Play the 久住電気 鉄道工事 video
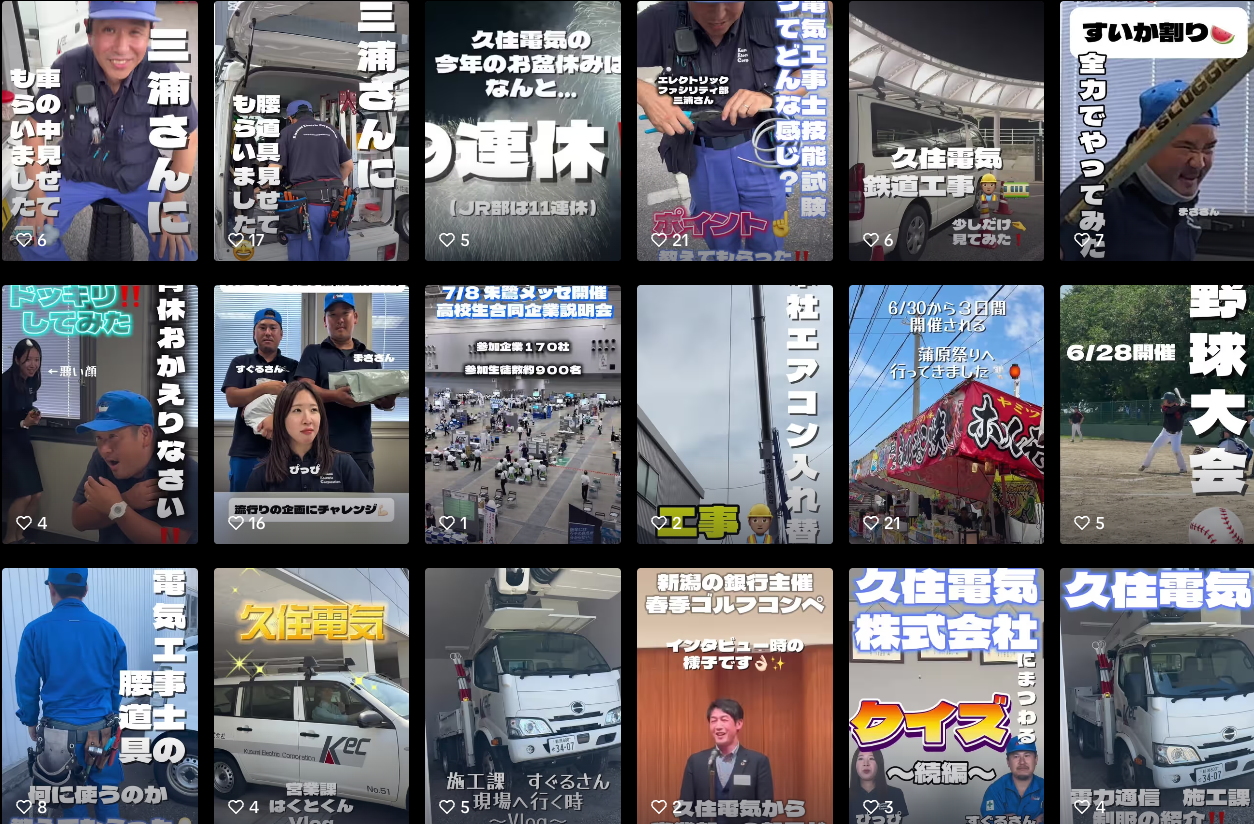Image resolution: width=1254 pixels, height=824 pixels. [x=946, y=130]
